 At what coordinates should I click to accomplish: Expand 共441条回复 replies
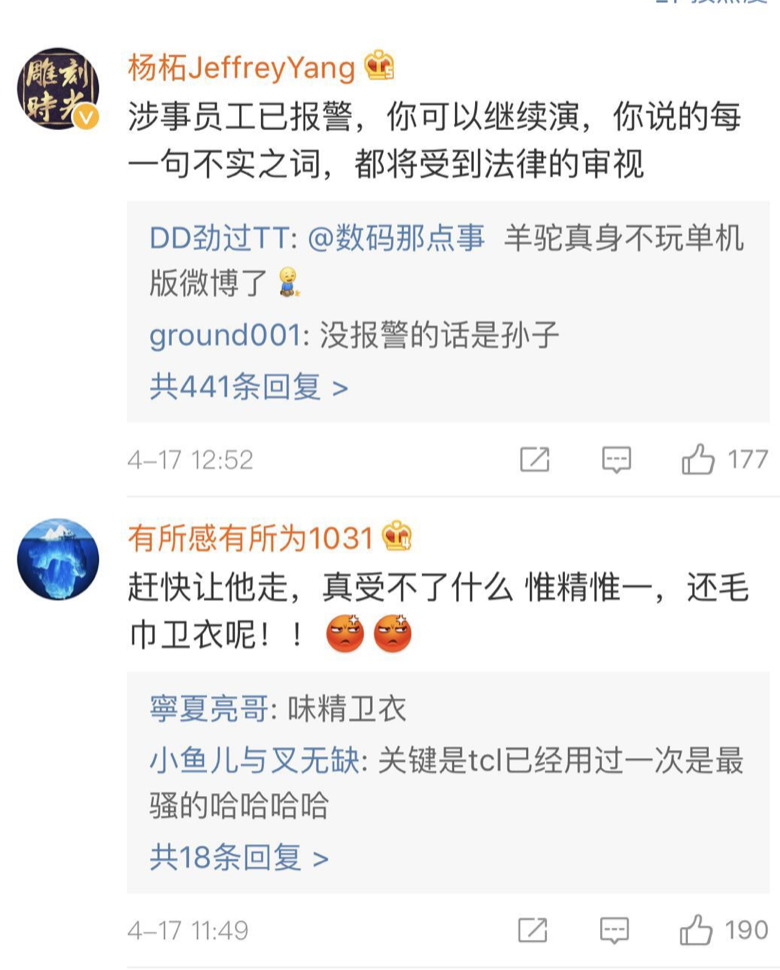pyautogui.click(x=249, y=387)
